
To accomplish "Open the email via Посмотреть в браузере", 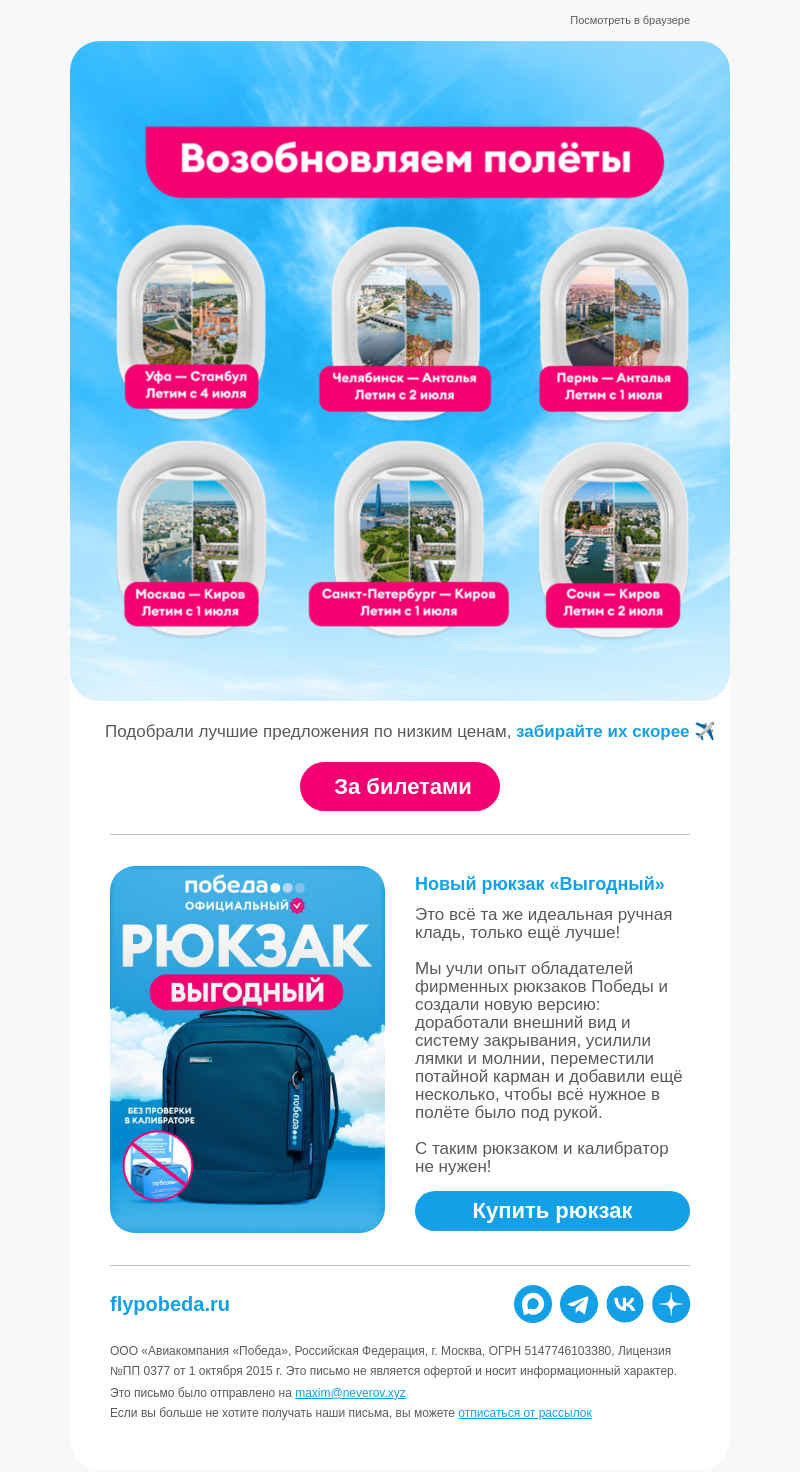I will (x=630, y=20).
